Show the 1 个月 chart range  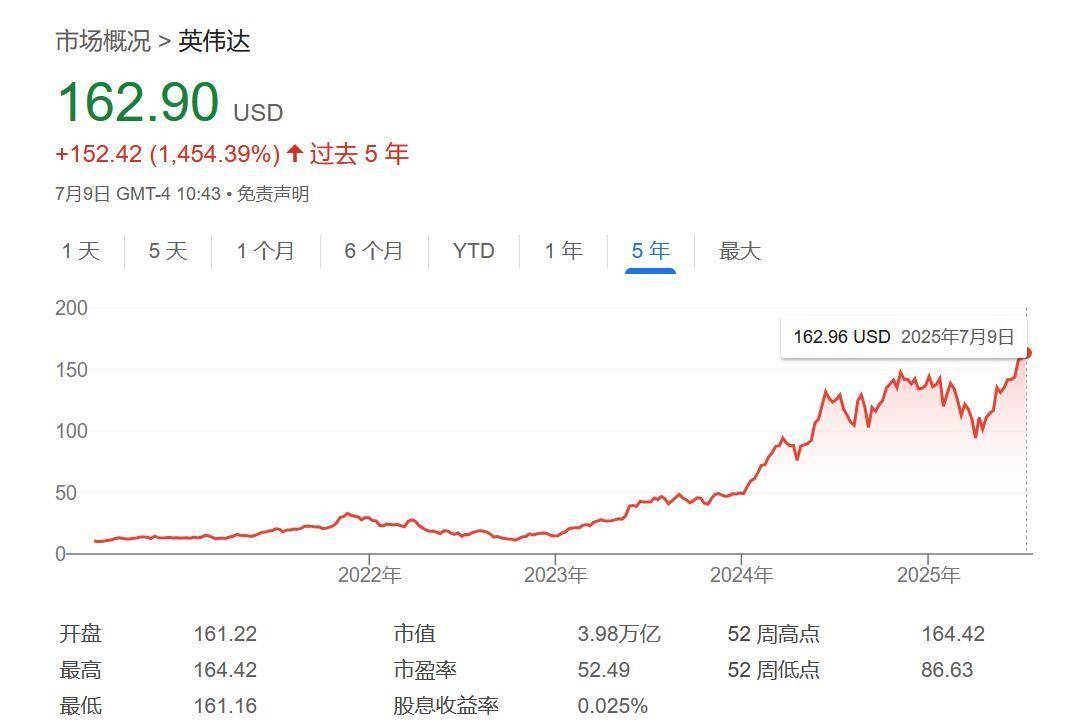[265, 251]
